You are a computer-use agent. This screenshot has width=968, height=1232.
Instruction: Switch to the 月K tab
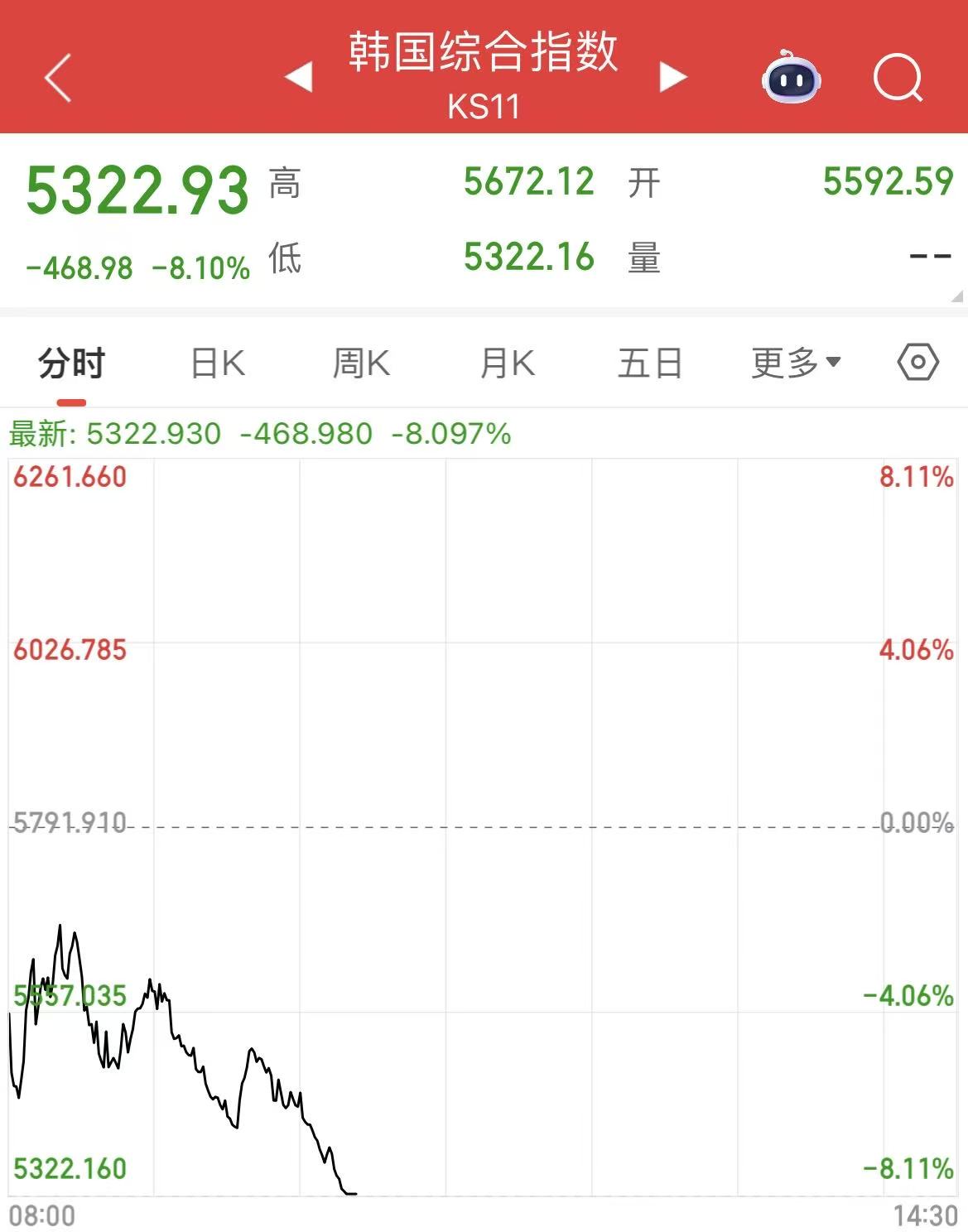pos(507,363)
